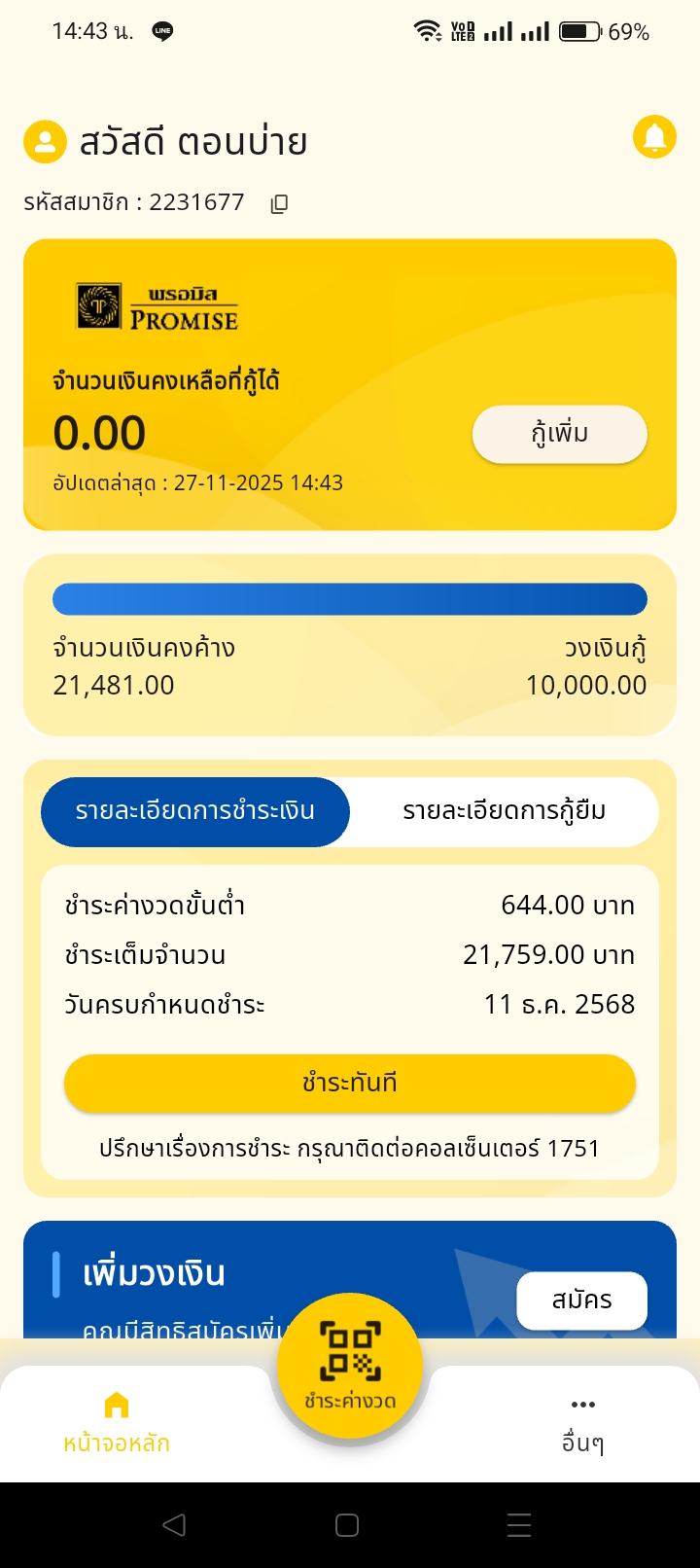Tap สมัคร to apply for credit increase
Viewport: 700px width, 1568px height.
581,1300
